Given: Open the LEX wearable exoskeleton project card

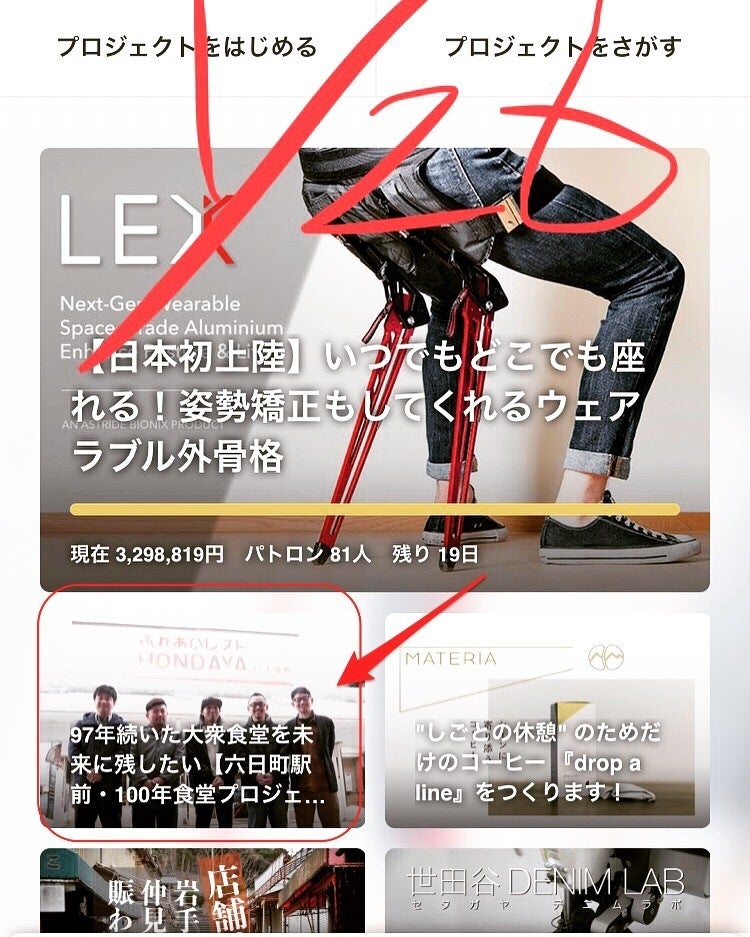Looking at the screenshot, I should pyautogui.click(x=374, y=370).
